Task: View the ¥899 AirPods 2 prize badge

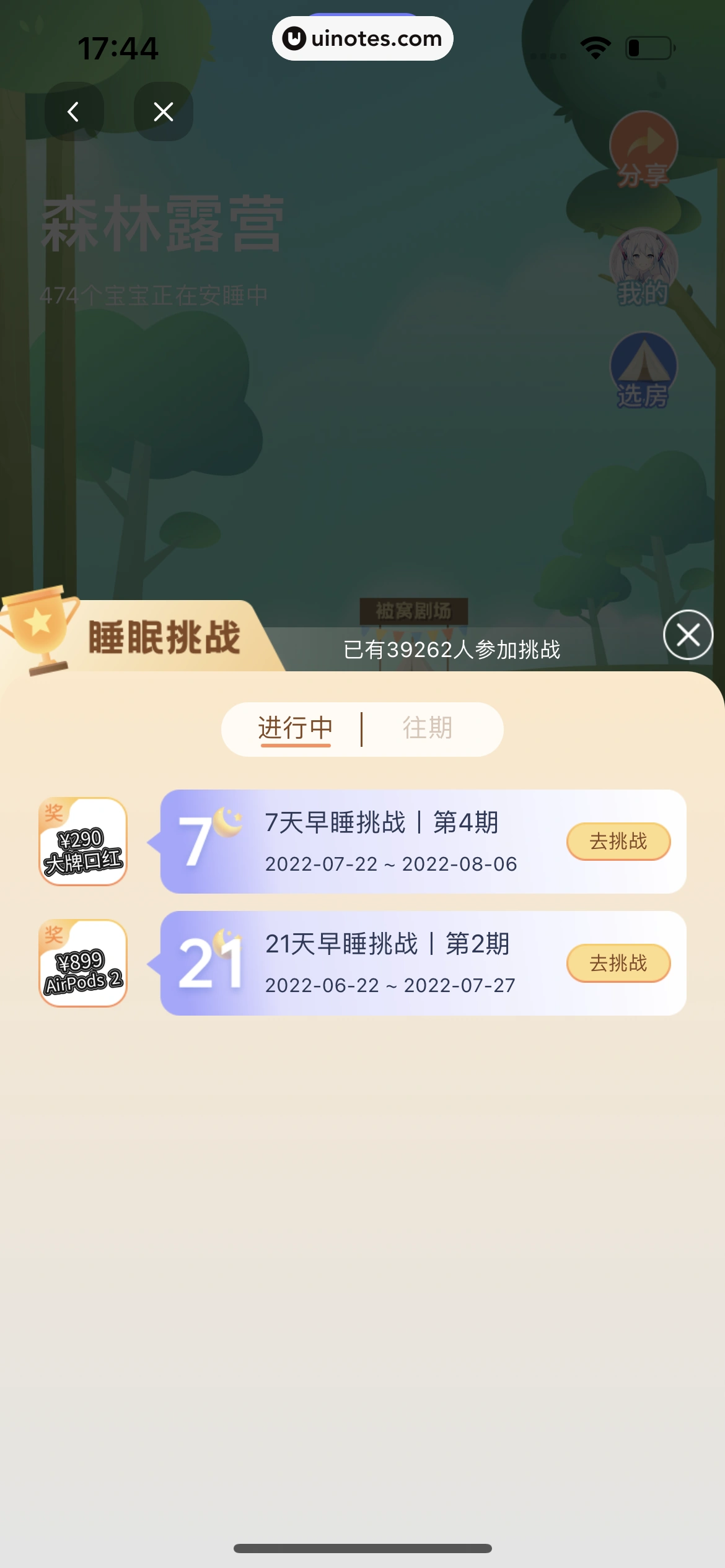Action: pos(83,964)
